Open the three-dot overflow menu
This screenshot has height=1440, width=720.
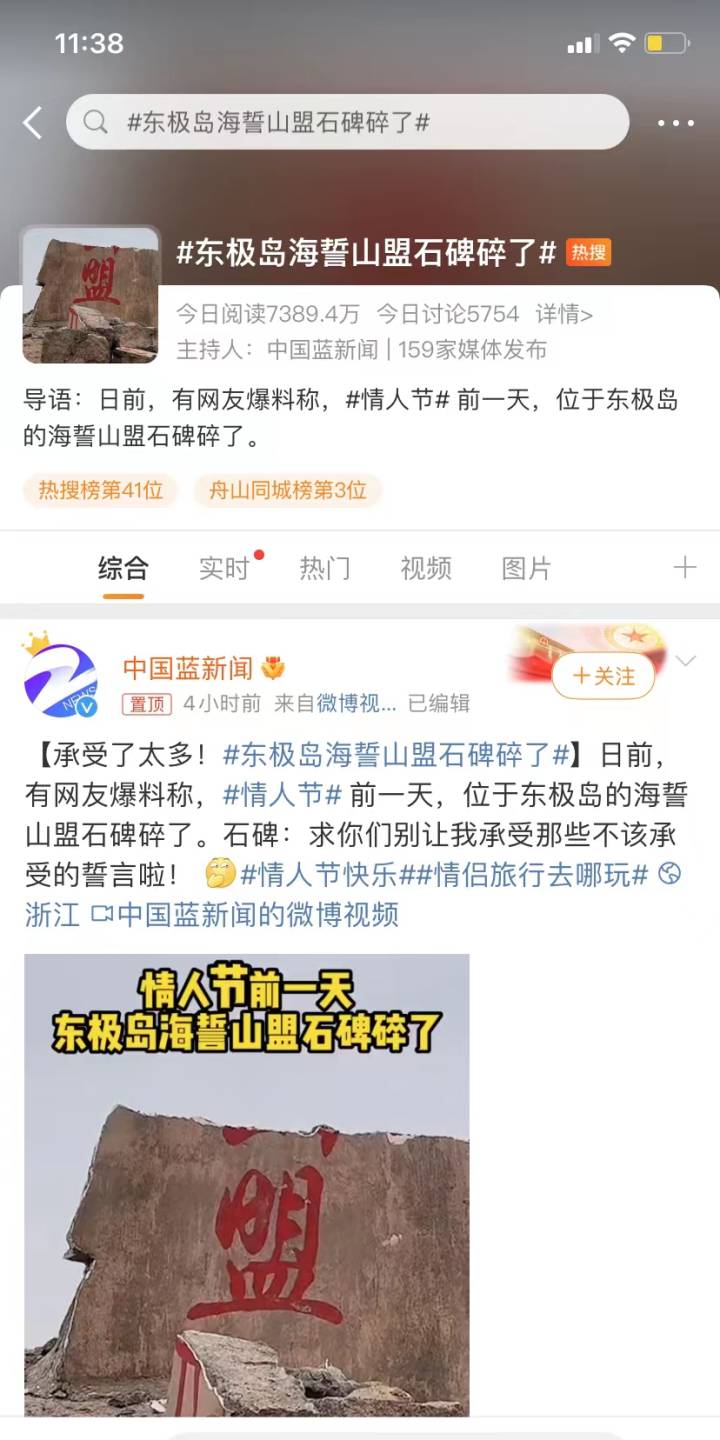pyautogui.click(x=675, y=123)
